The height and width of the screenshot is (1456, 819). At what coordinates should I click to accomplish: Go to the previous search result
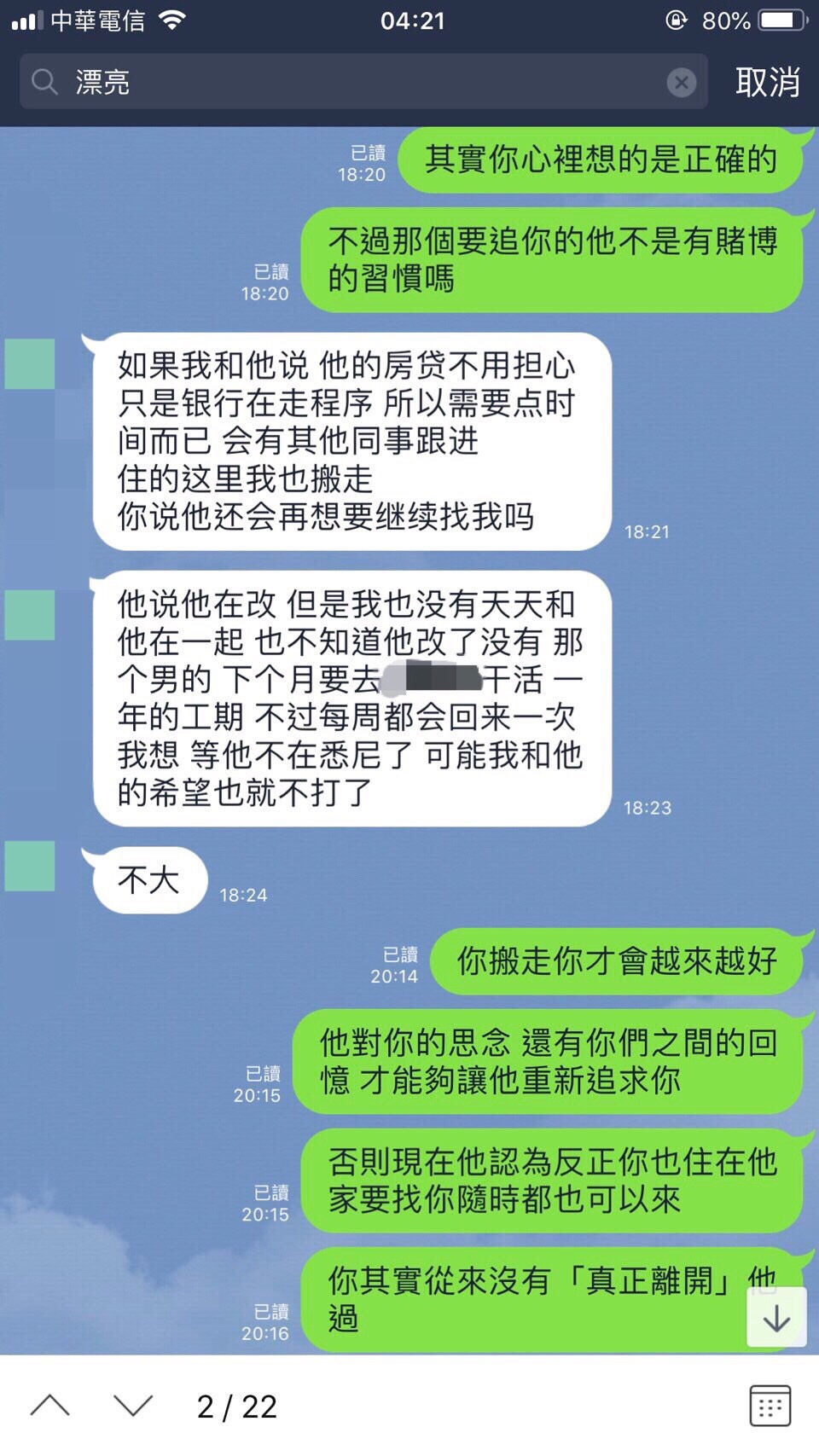pos(50,1406)
